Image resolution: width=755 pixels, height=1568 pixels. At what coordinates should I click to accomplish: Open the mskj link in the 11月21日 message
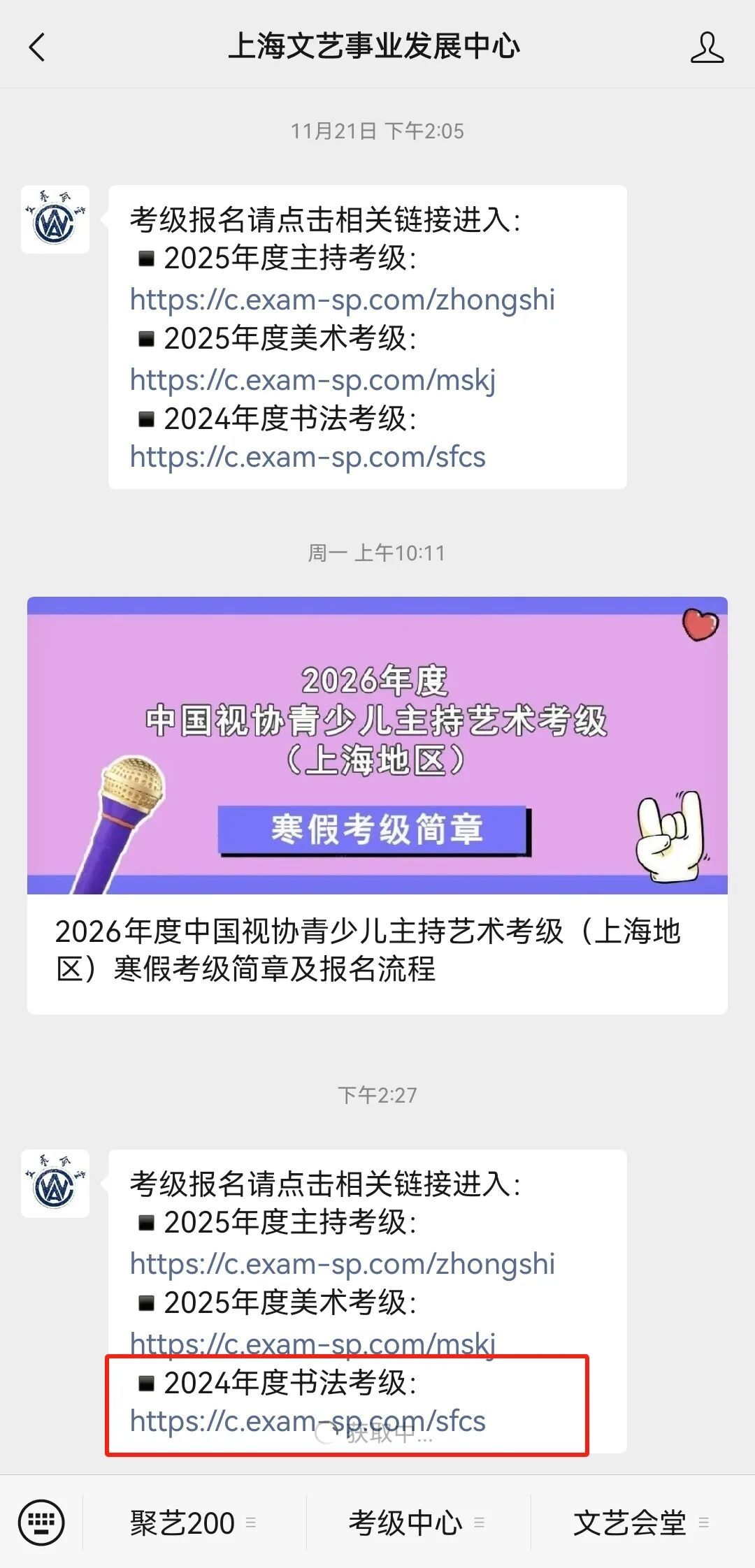tap(312, 379)
